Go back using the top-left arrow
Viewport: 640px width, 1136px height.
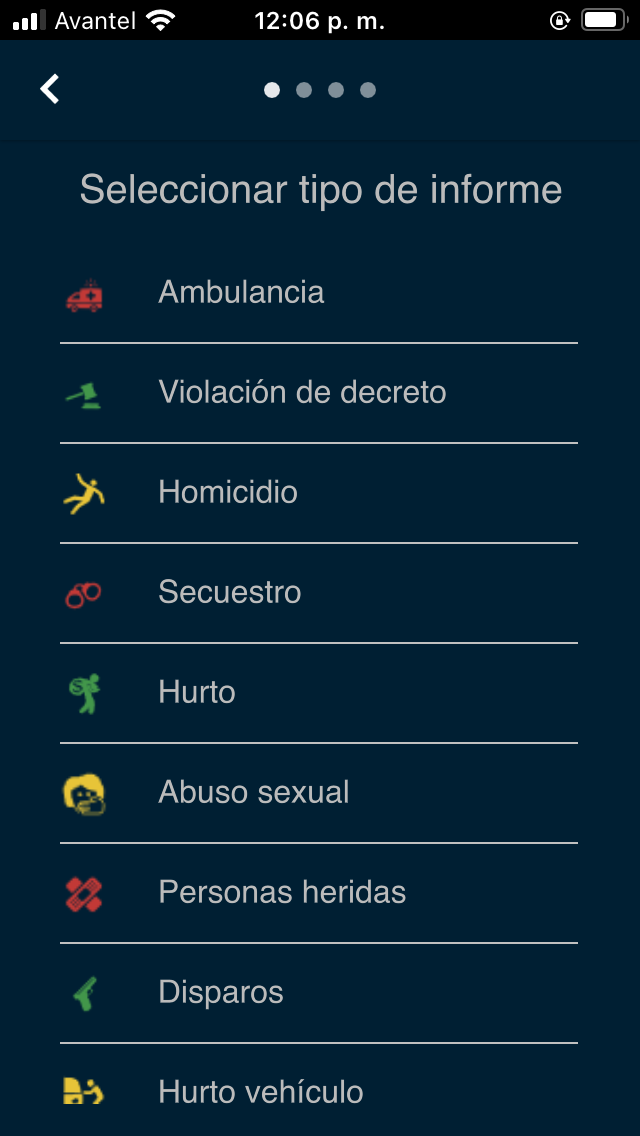[50, 89]
